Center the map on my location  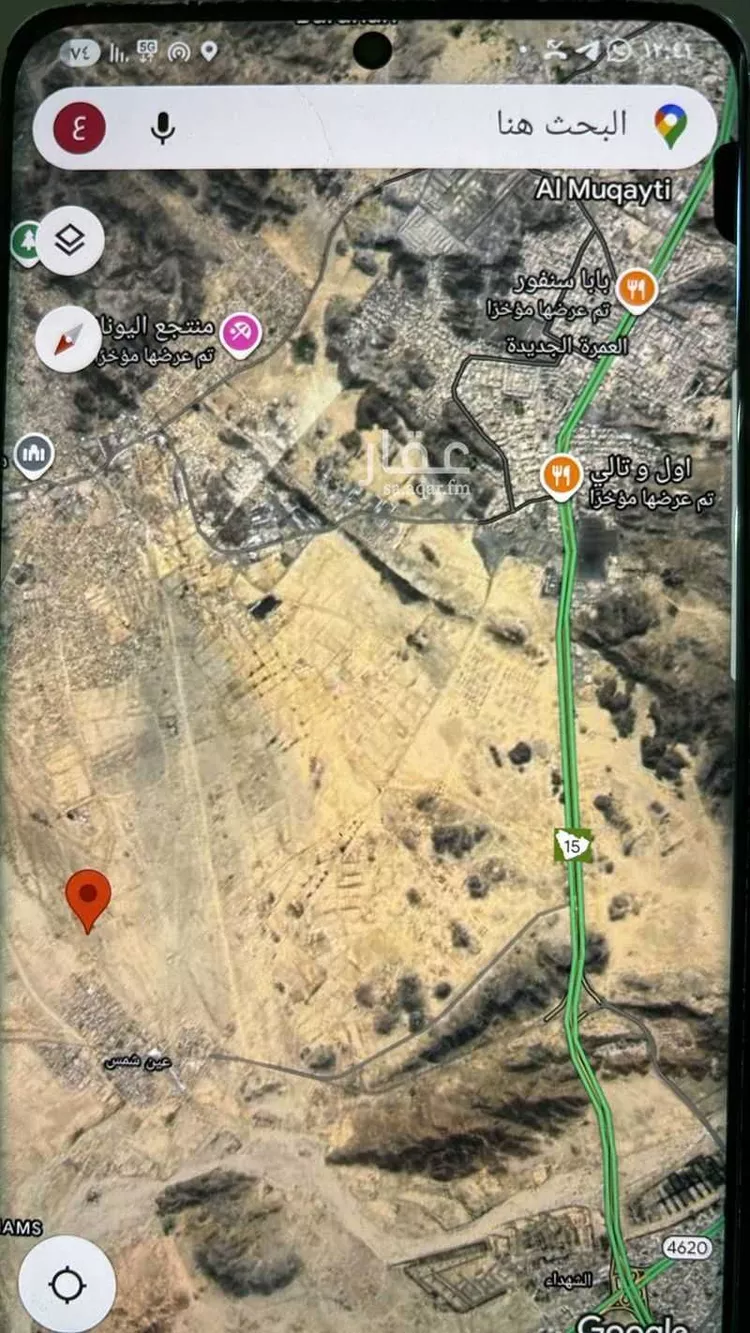67,1285
